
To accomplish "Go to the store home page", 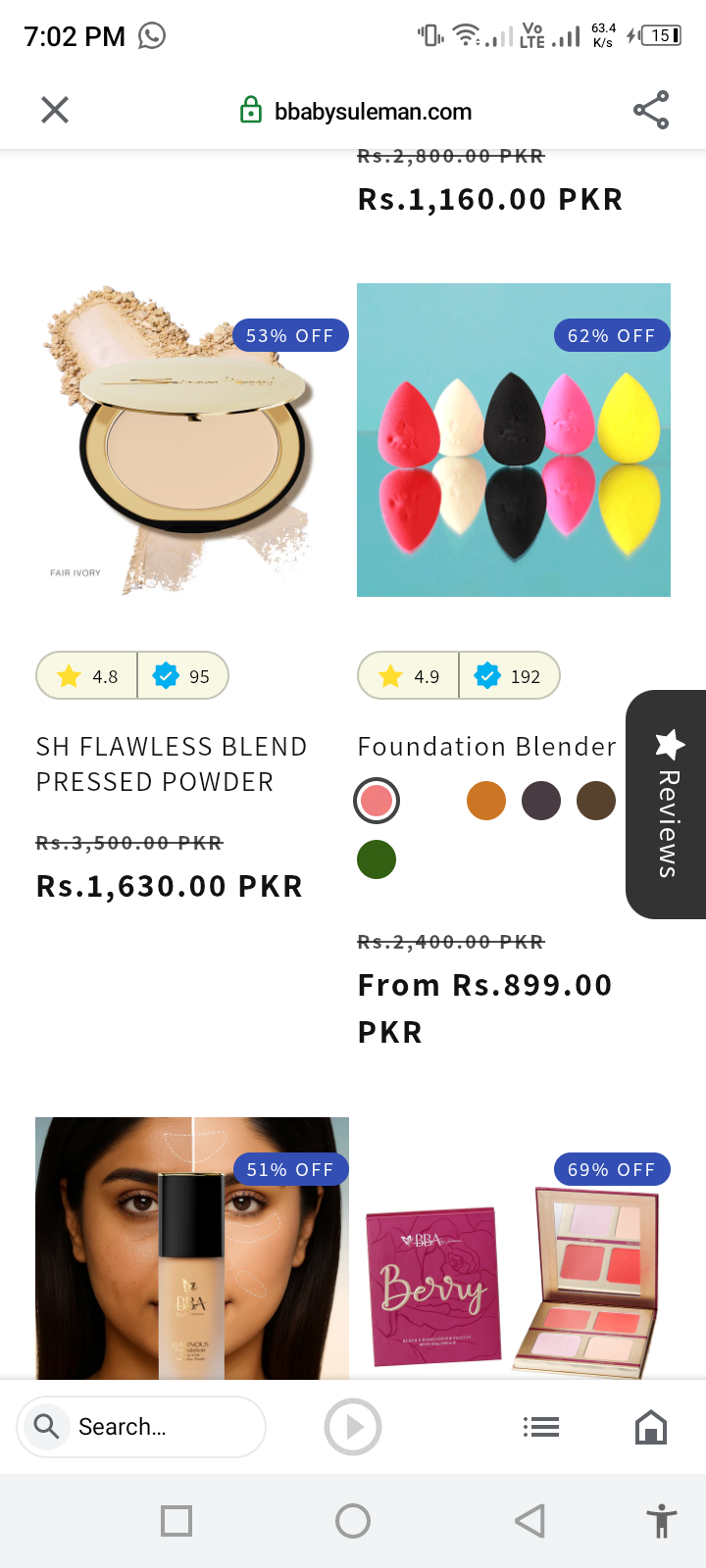I will click(651, 1427).
